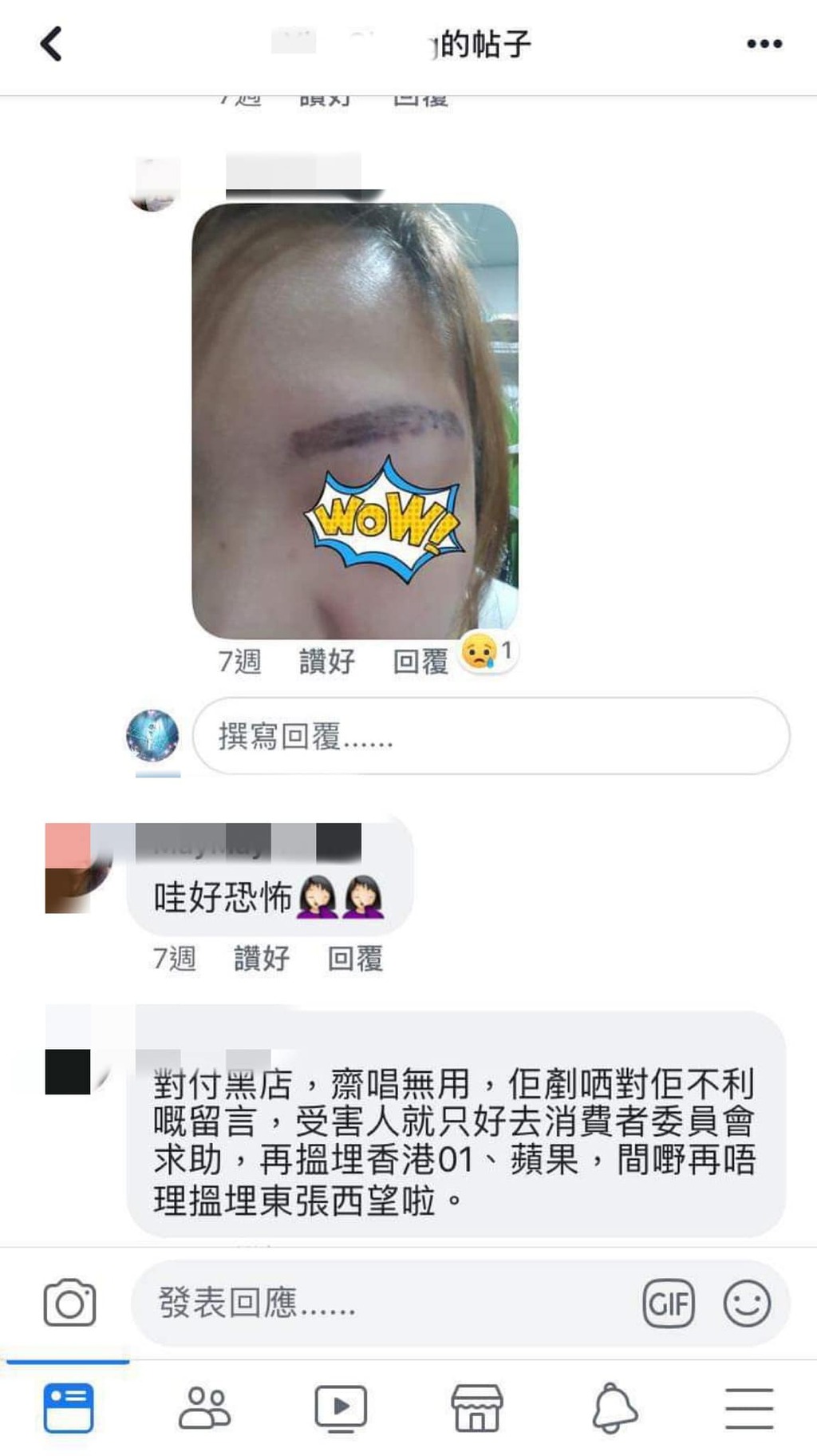Open the emoji sticker picker
Viewport: 817px width, 1456px height.
747,1304
